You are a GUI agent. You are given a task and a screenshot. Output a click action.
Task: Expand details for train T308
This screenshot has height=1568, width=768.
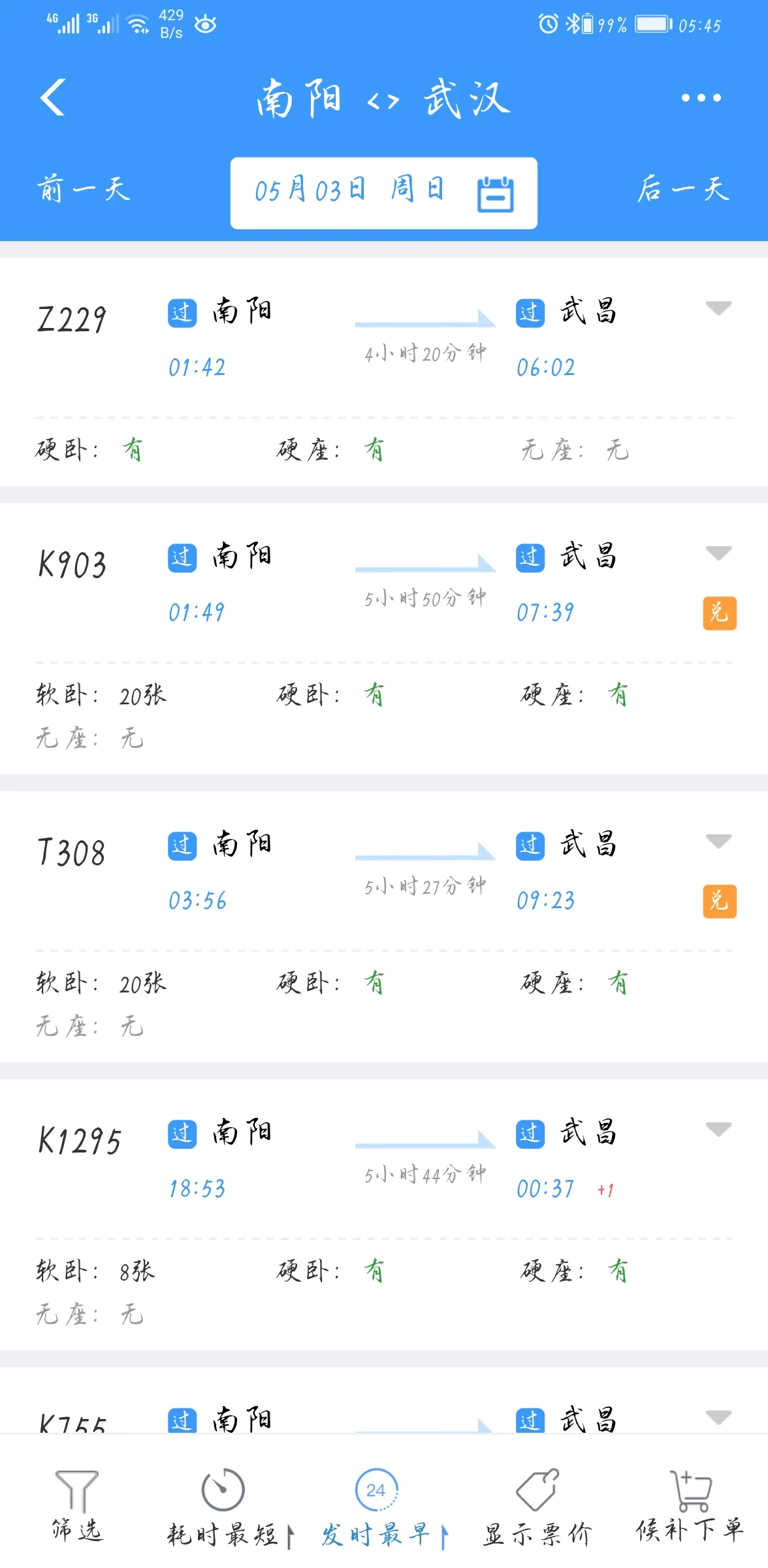point(718,843)
